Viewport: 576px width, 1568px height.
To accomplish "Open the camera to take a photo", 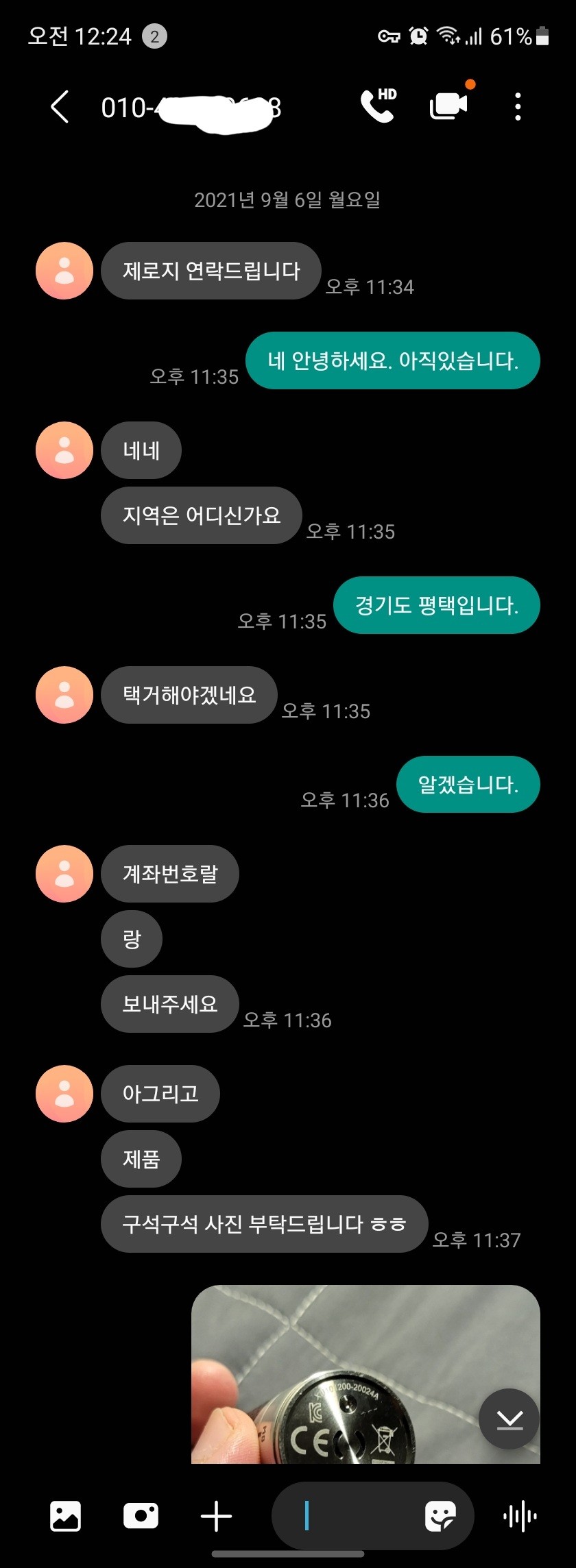I will click(x=141, y=1517).
